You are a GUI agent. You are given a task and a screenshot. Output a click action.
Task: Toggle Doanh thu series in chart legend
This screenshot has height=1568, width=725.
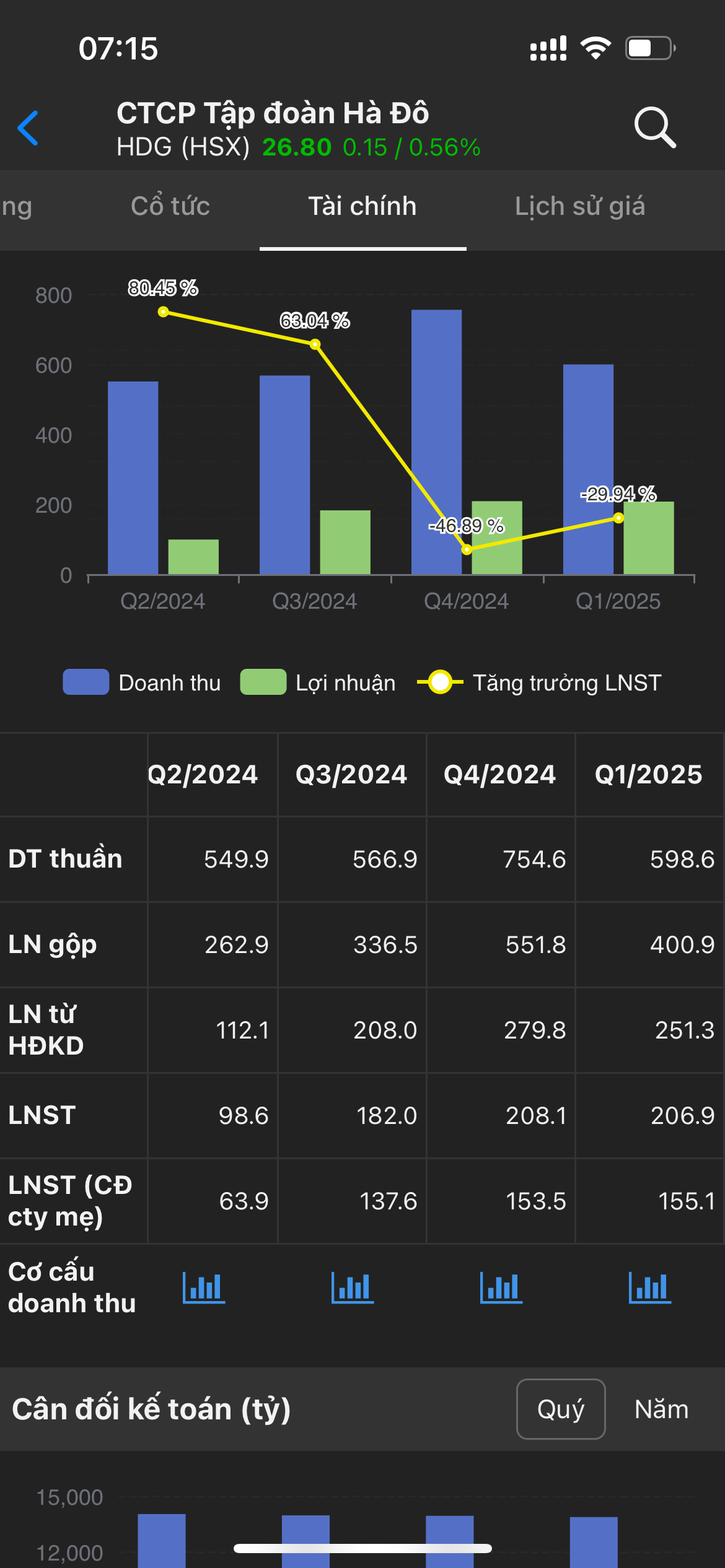pyautogui.click(x=142, y=682)
